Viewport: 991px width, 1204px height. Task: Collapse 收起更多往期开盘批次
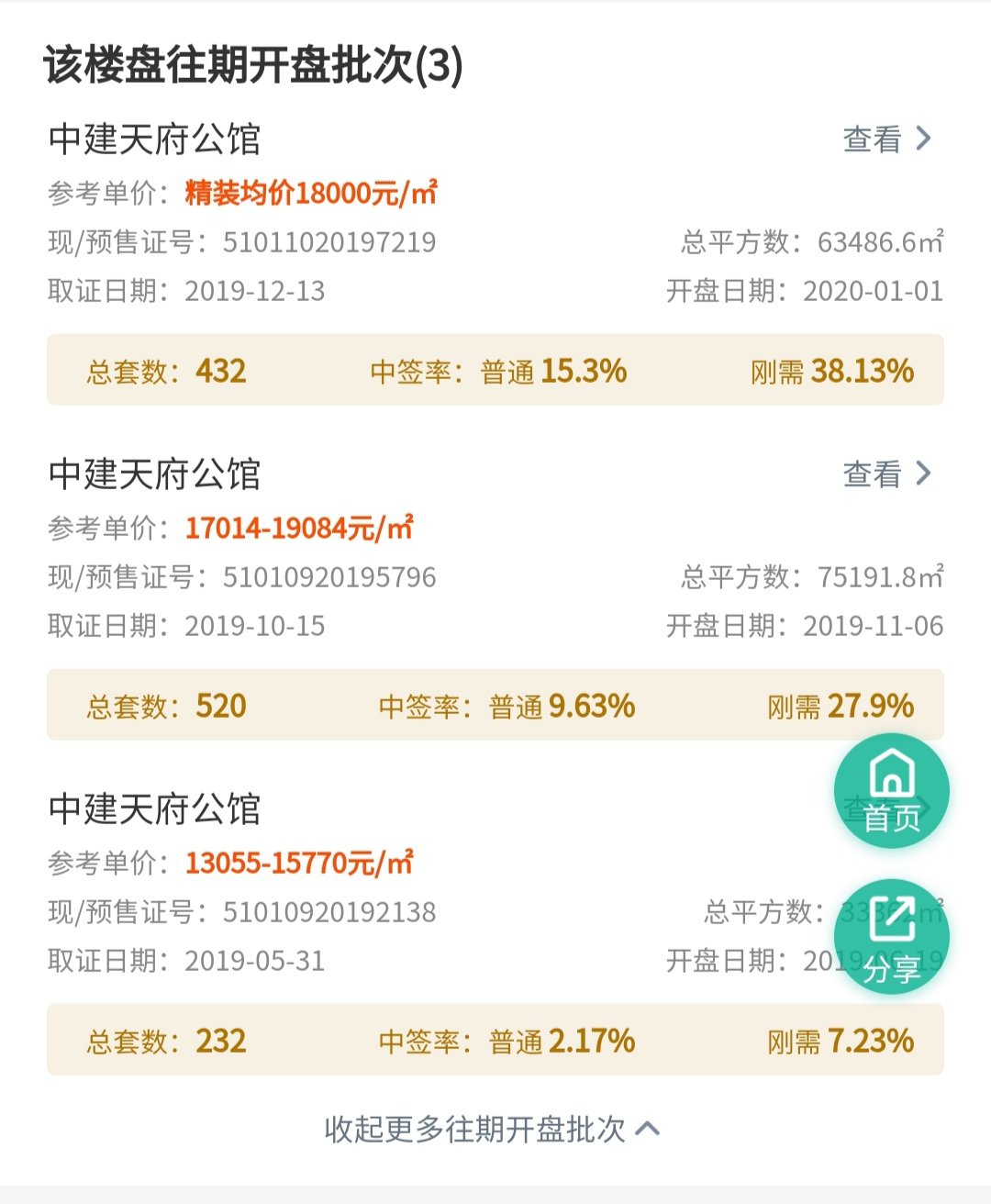click(493, 1129)
